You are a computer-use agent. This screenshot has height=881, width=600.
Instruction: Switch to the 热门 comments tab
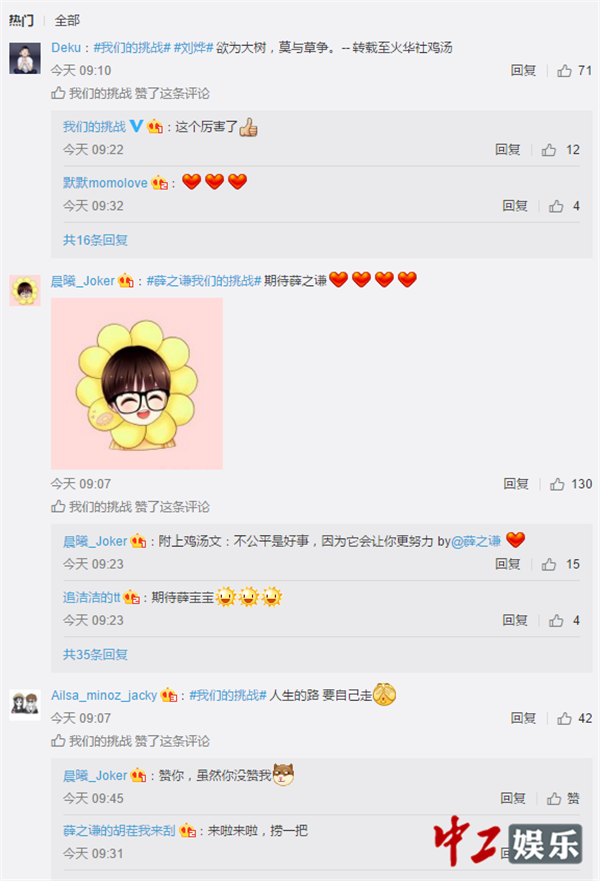click(21, 20)
